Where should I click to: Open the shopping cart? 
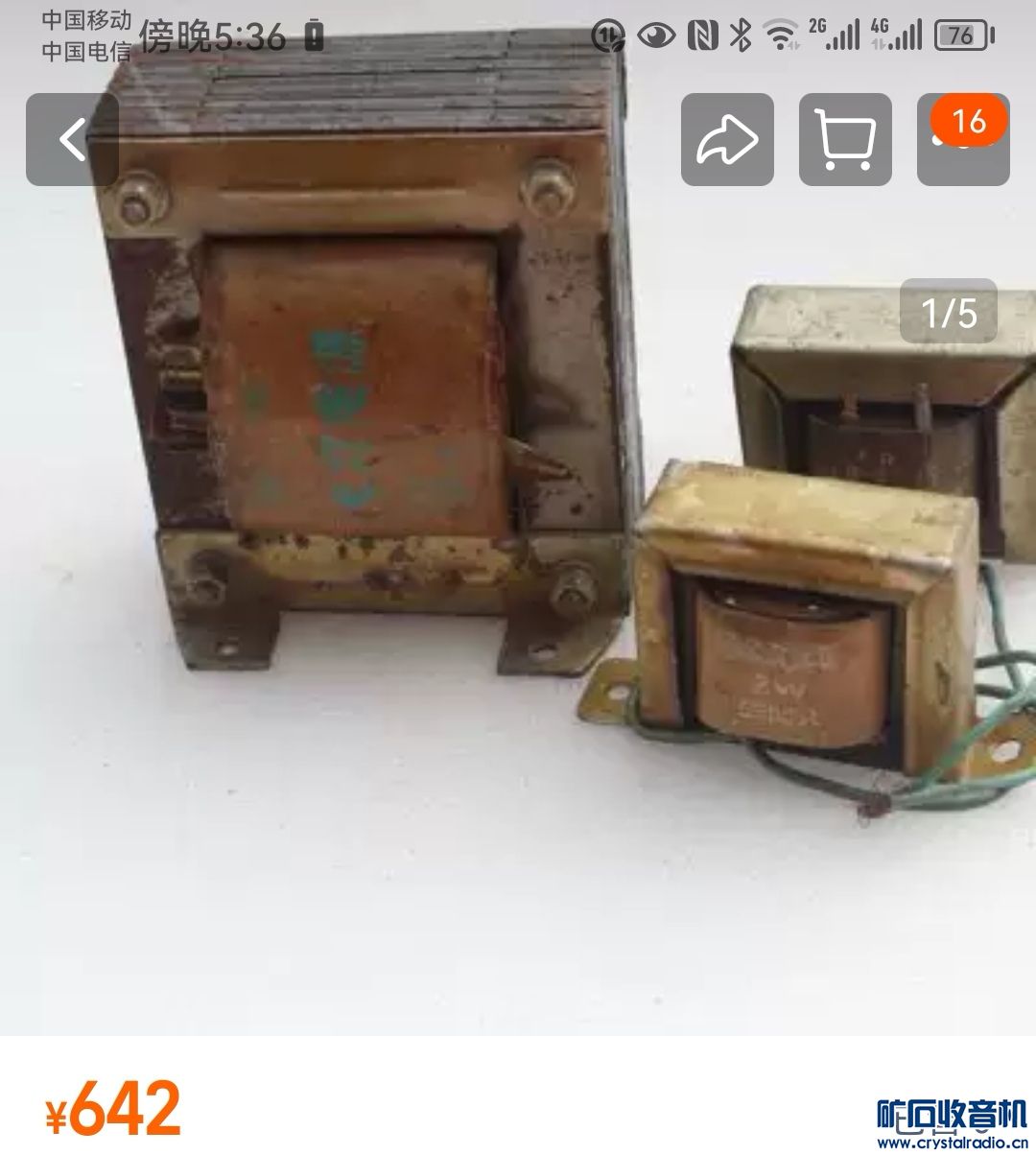coord(845,140)
